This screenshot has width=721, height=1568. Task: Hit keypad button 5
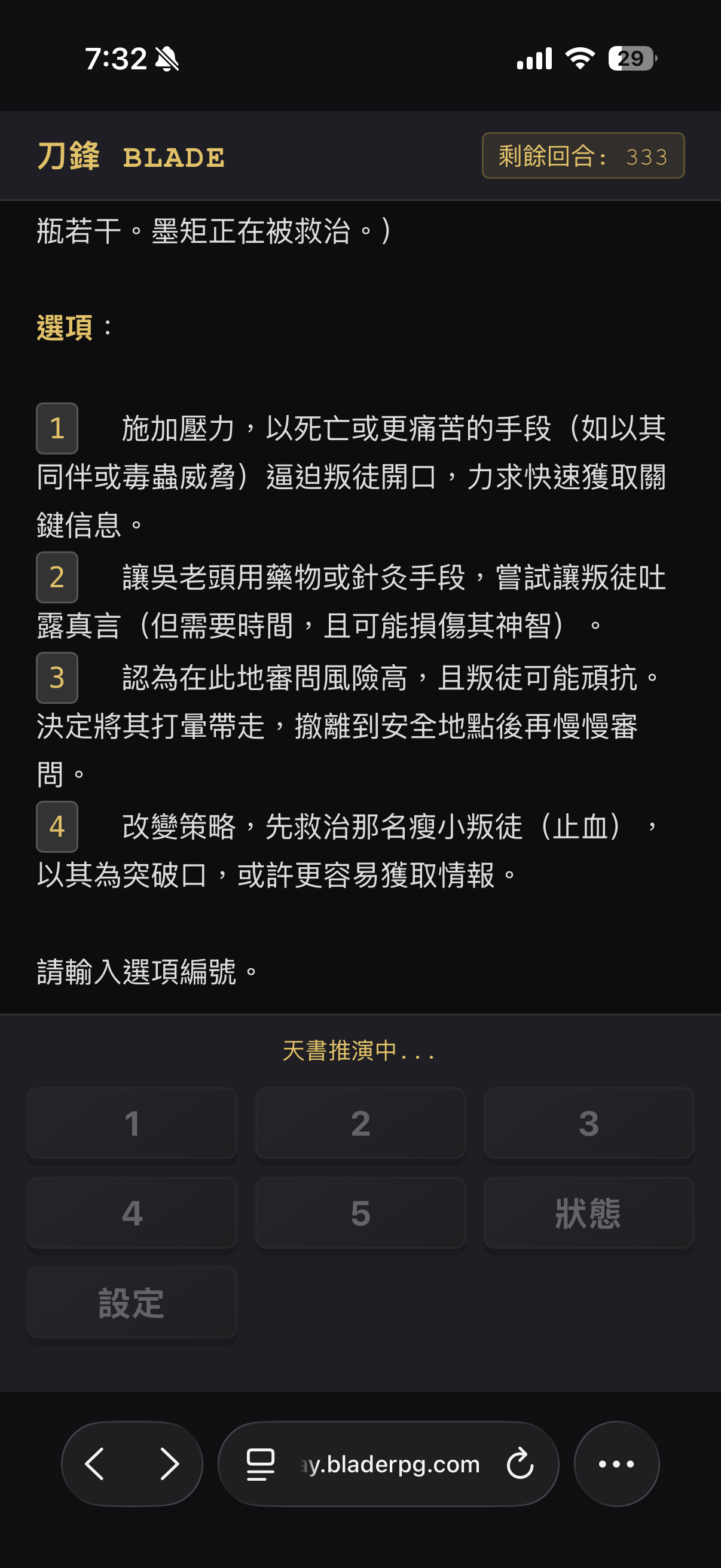[360, 1213]
